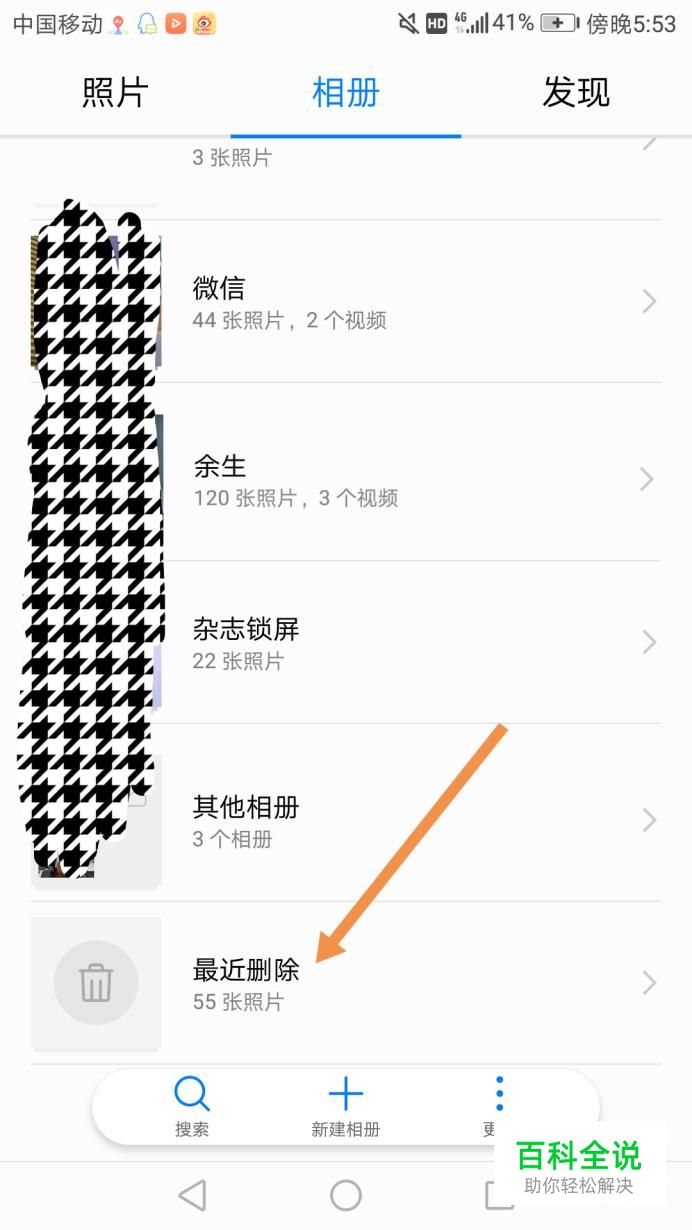692x1230 pixels.
Task: Go to the 发现 tab
Action: pyautogui.click(x=576, y=93)
